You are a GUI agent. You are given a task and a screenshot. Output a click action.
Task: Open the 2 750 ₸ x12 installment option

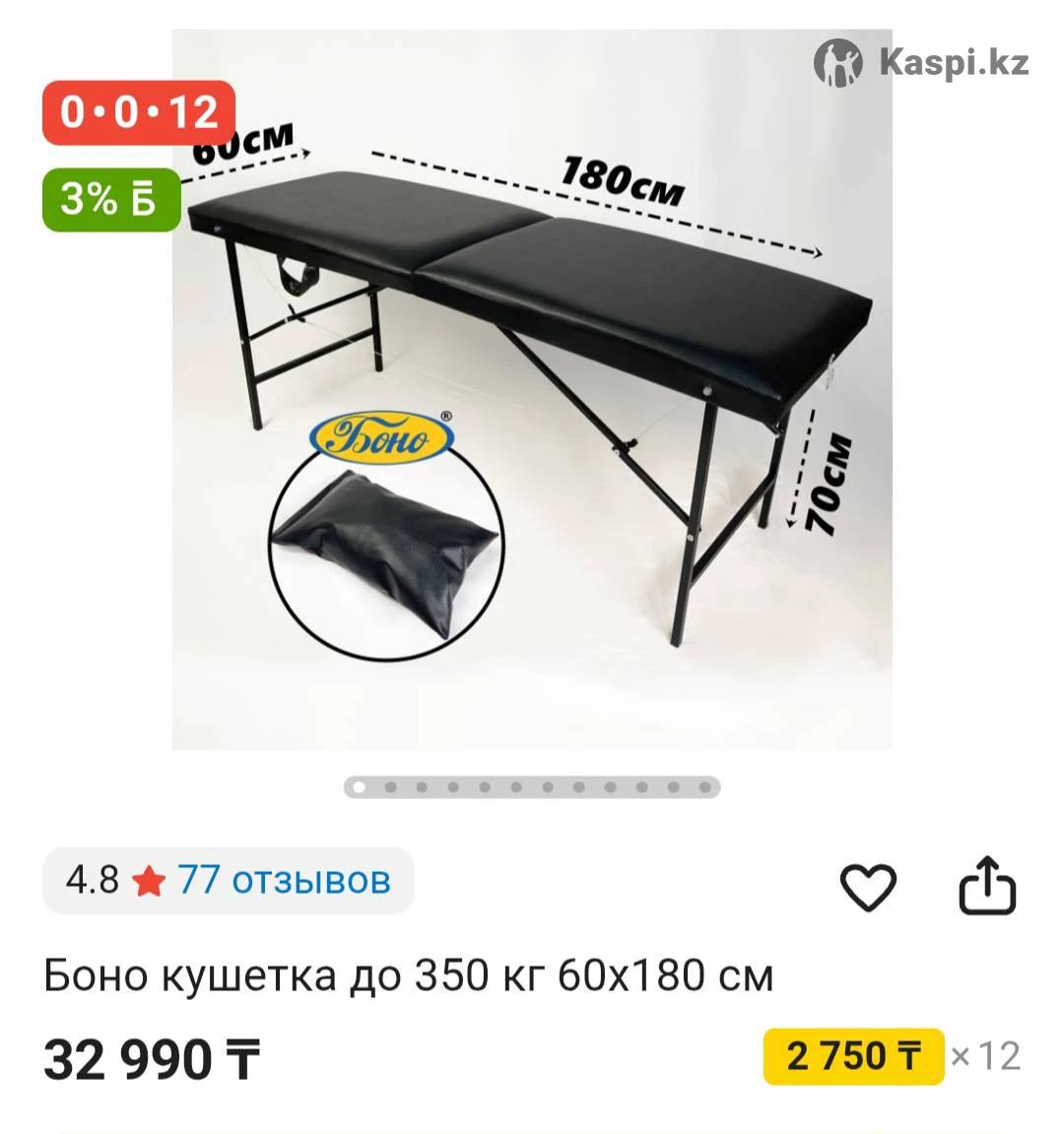(853, 1057)
